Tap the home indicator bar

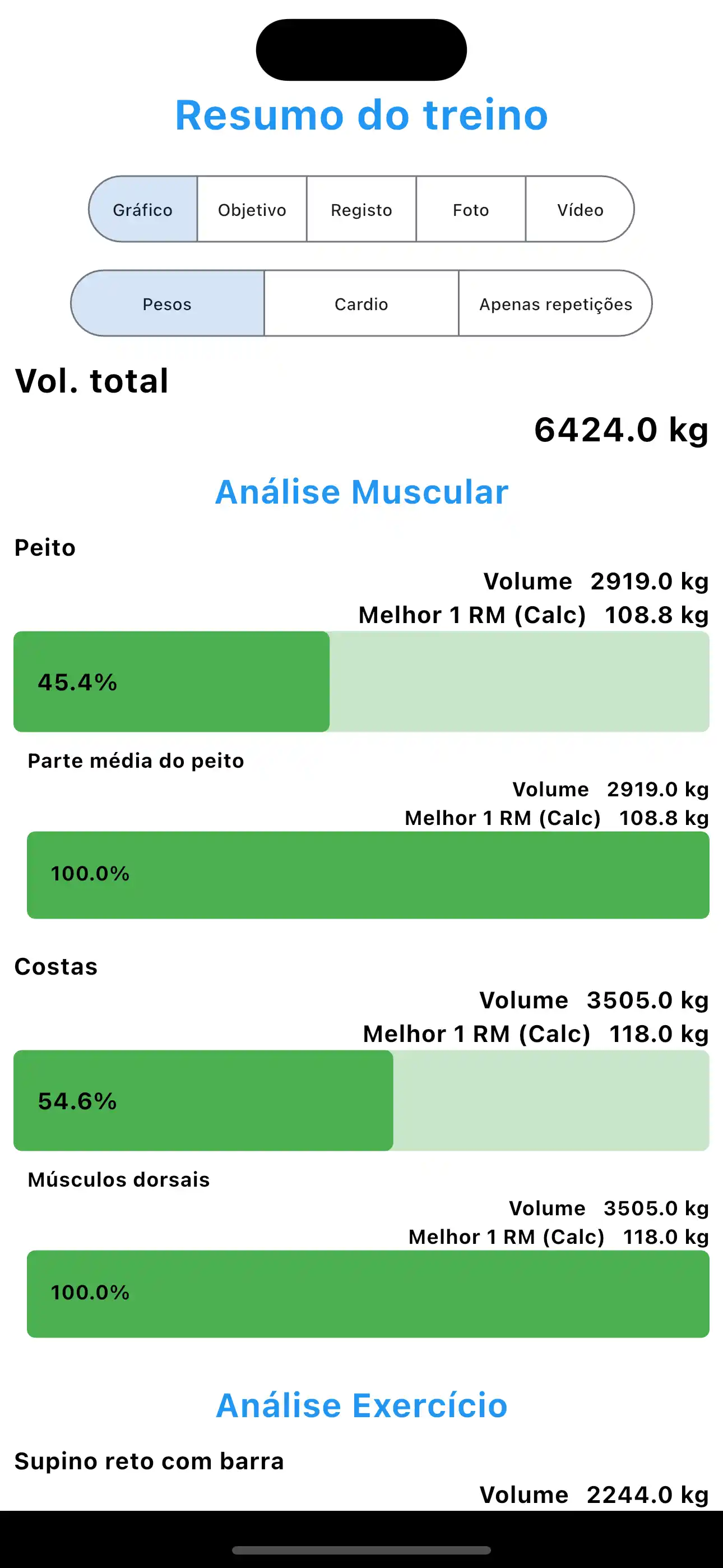361,1549
